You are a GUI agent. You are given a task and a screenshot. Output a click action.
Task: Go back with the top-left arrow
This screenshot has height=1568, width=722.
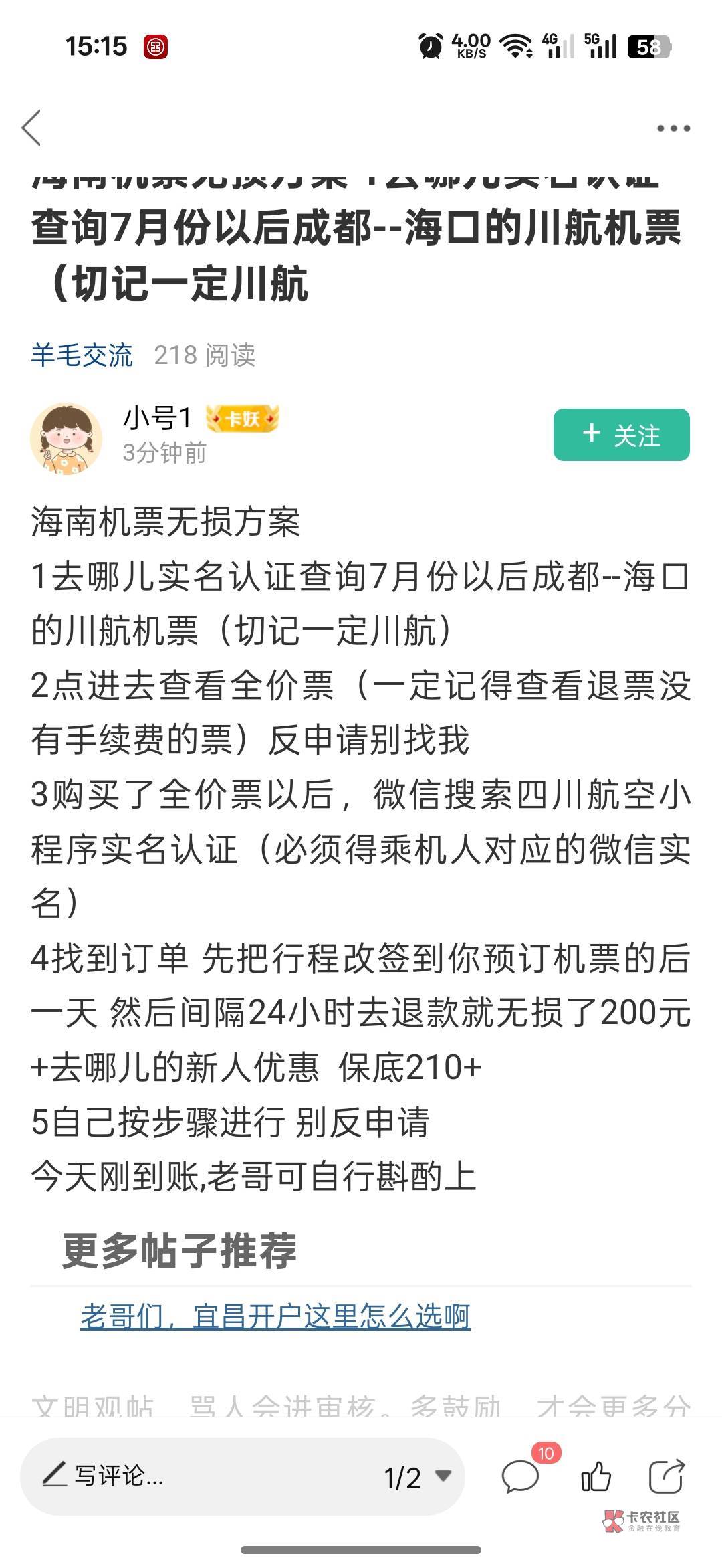31,128
